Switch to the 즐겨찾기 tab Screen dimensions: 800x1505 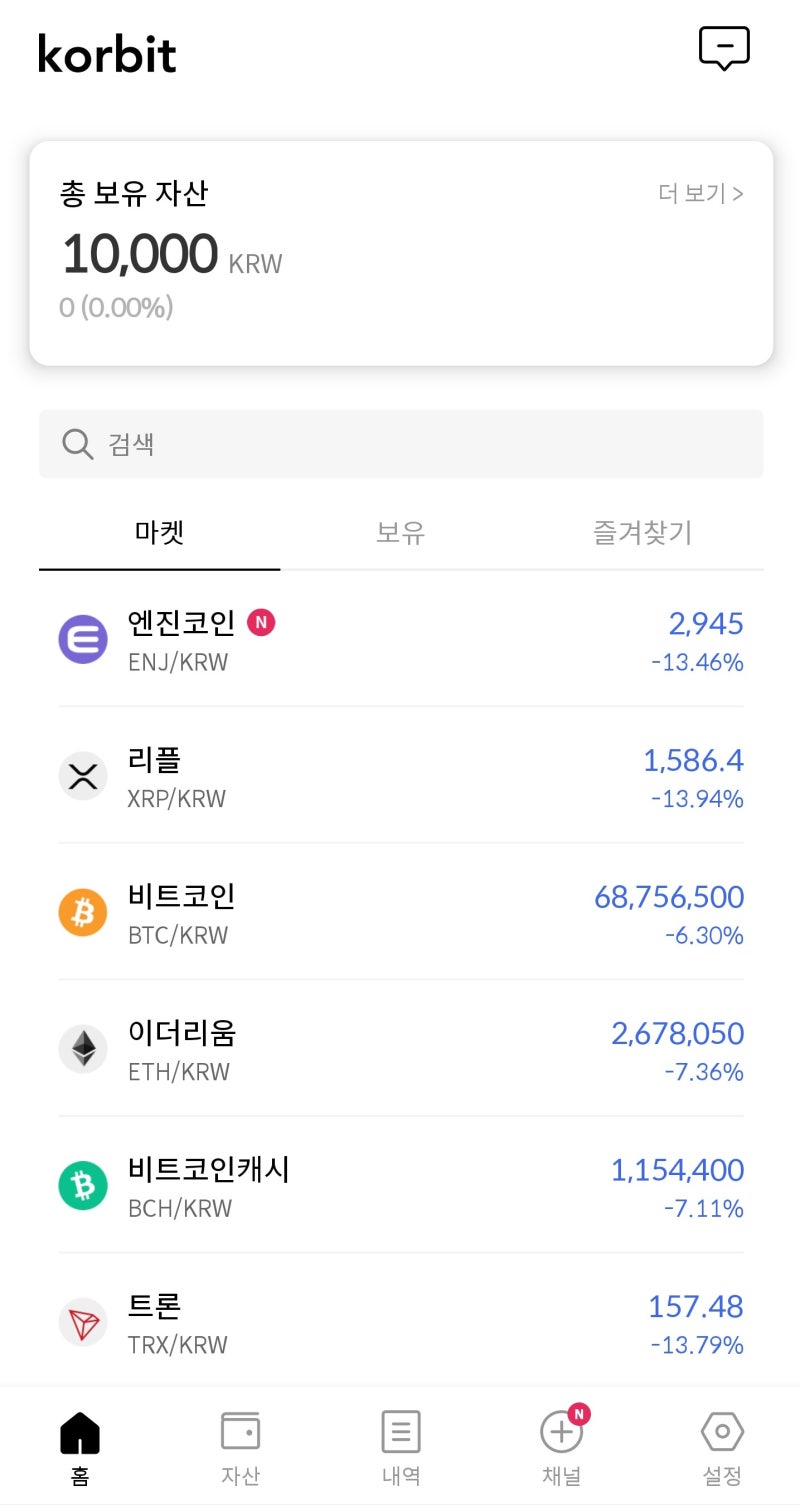click(x=640, y=533)
